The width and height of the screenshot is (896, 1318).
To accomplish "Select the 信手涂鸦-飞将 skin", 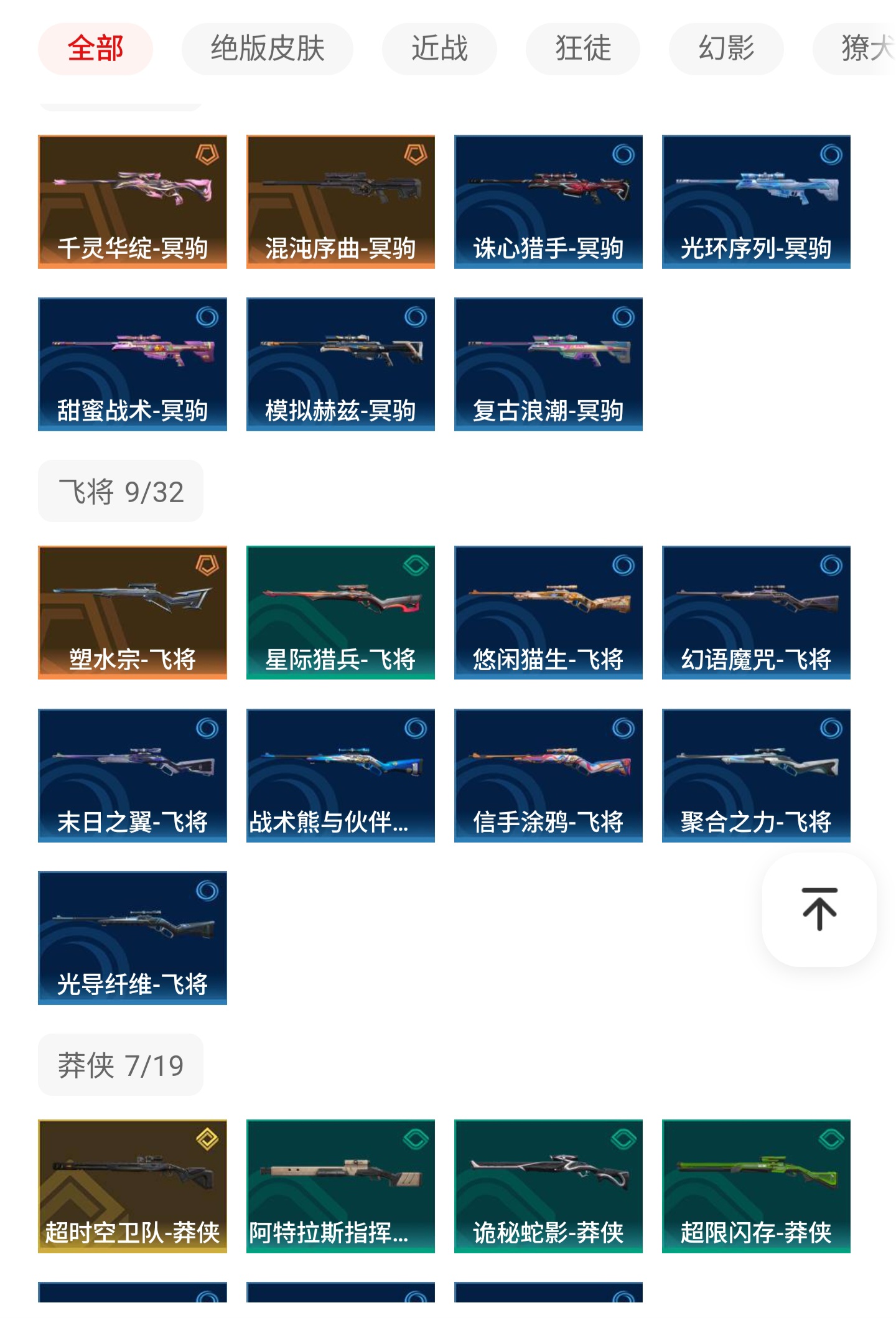I will click(x=548, y=775).
